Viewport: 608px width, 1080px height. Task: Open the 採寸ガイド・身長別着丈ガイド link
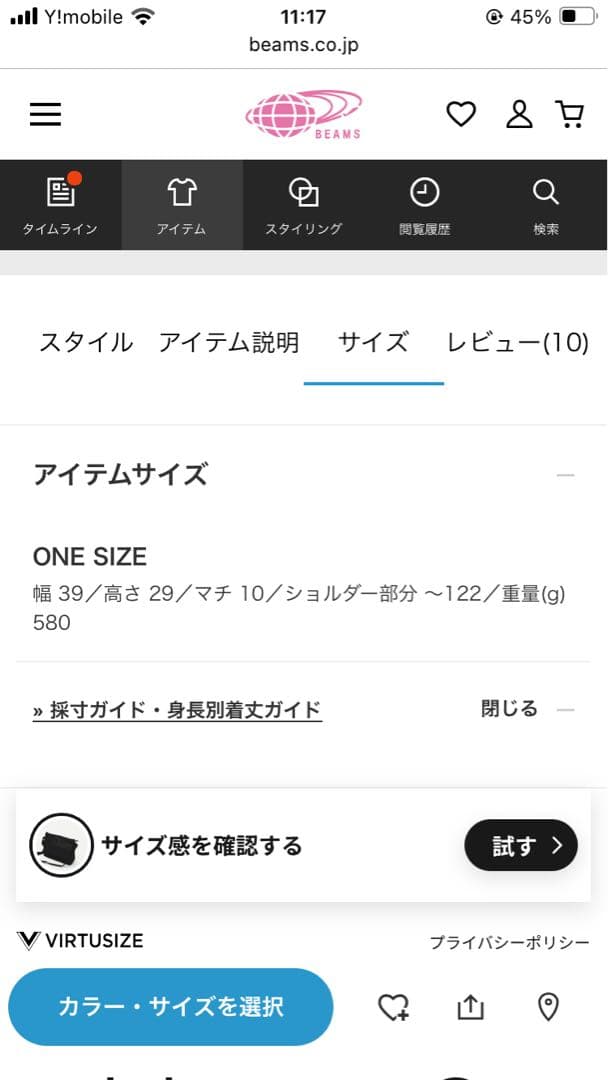[177, 711]
